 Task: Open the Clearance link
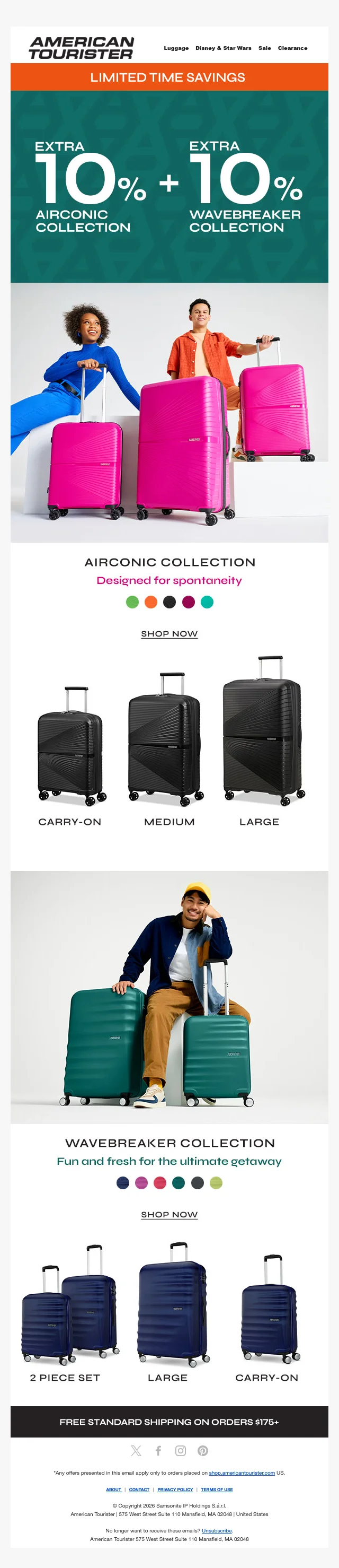point(292,48)
